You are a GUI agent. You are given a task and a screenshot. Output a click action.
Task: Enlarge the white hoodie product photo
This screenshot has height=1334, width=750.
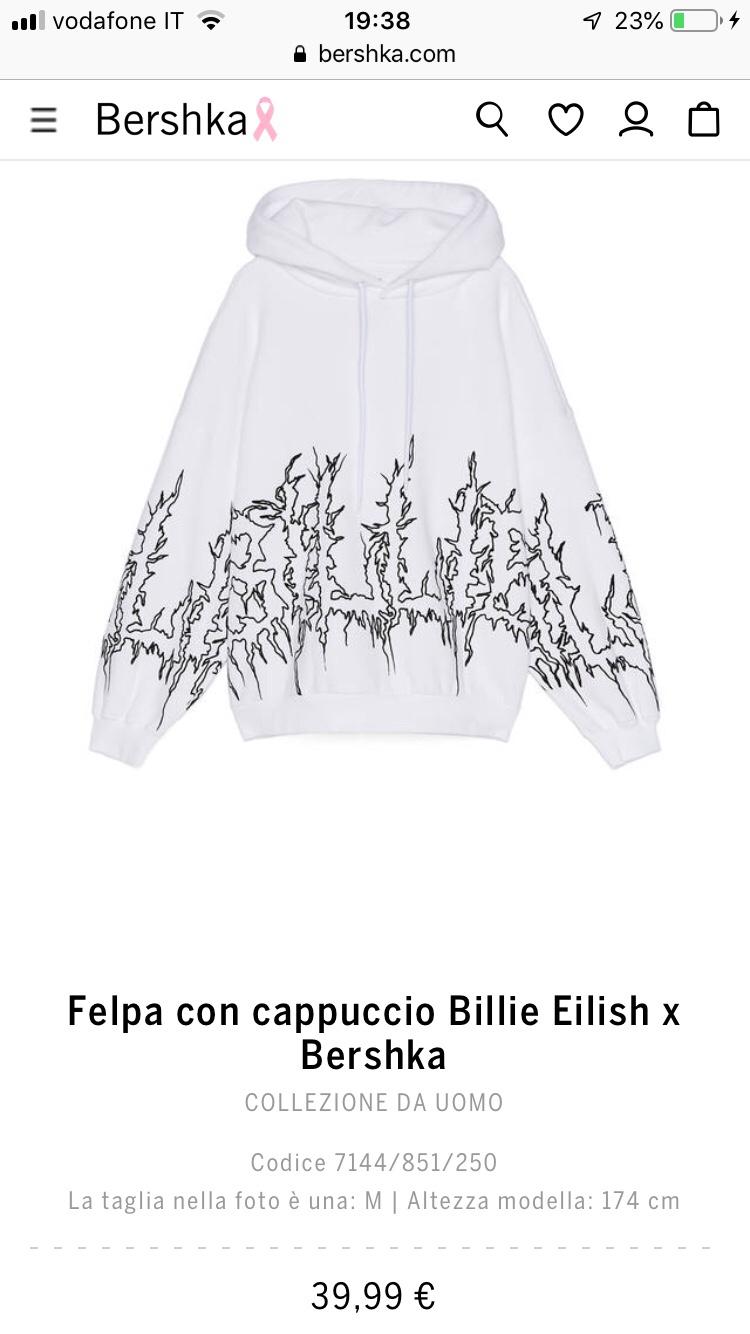375,475
